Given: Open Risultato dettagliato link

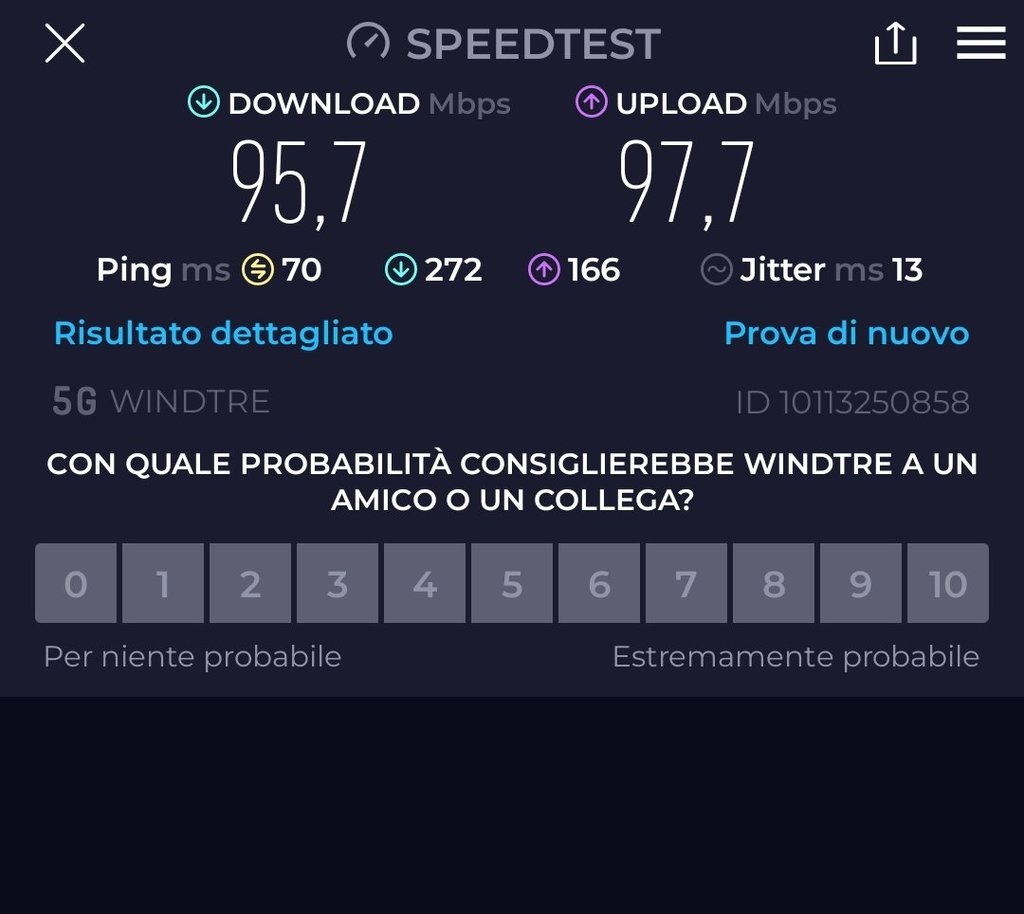Looking at the screenshot, I should tap(223, 333).
